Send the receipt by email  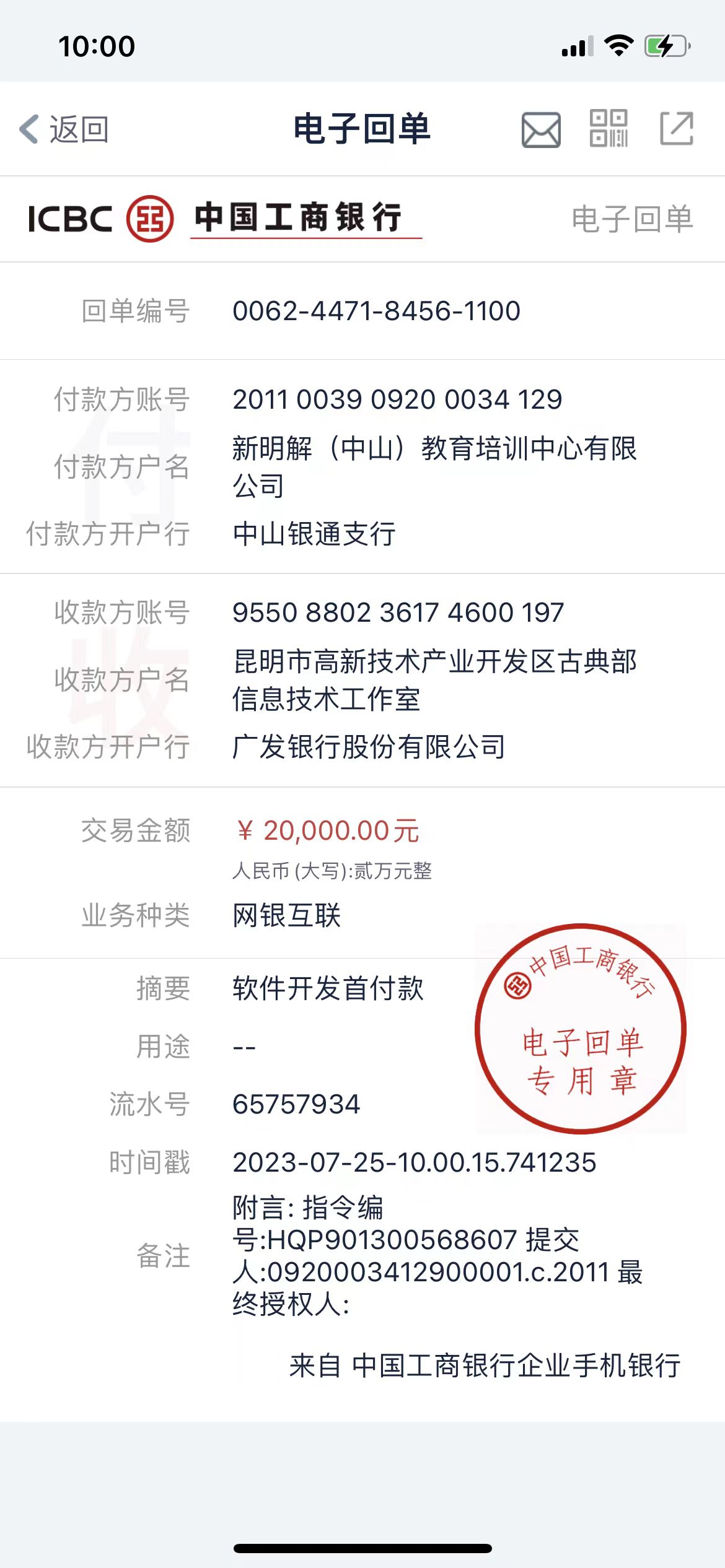point(541,129)
